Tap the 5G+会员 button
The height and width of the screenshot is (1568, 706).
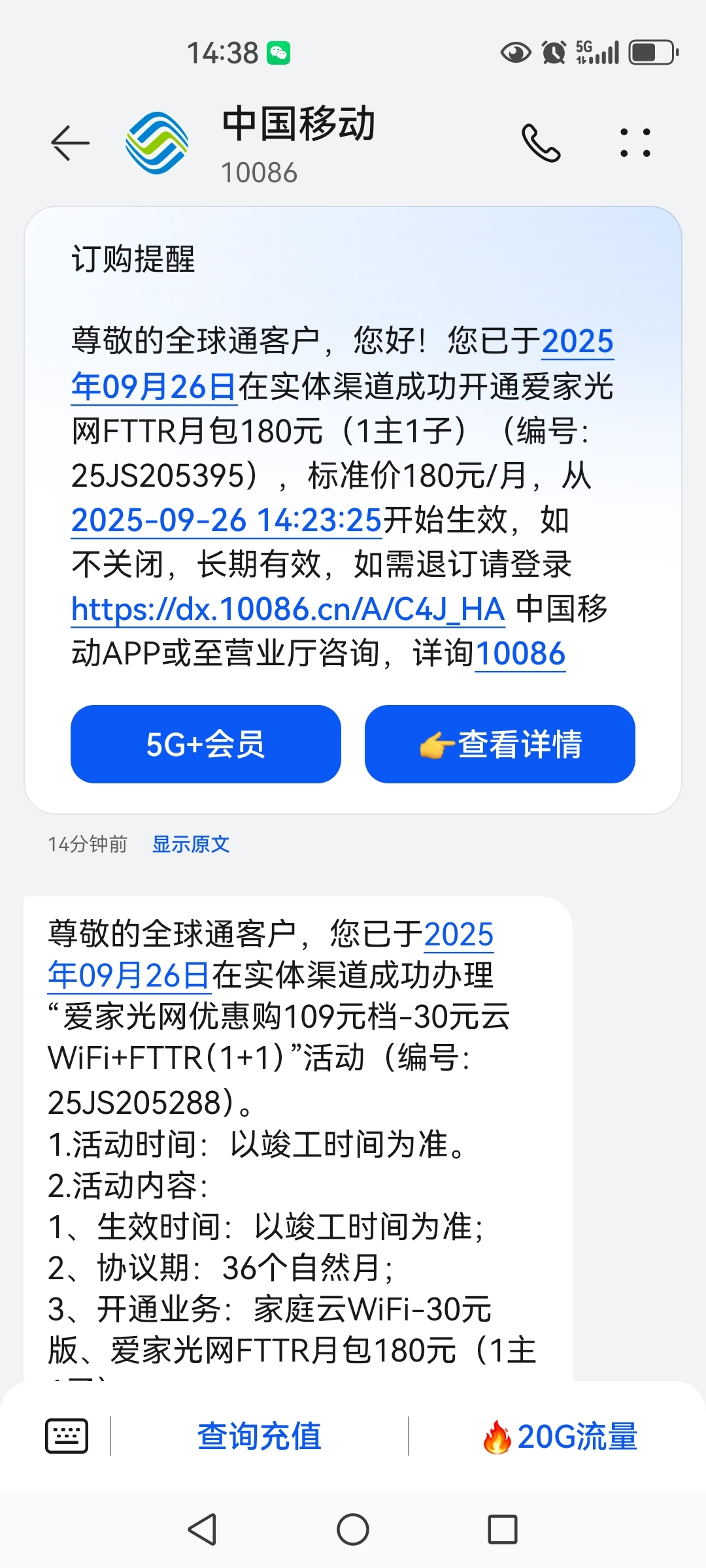[206, 743]
